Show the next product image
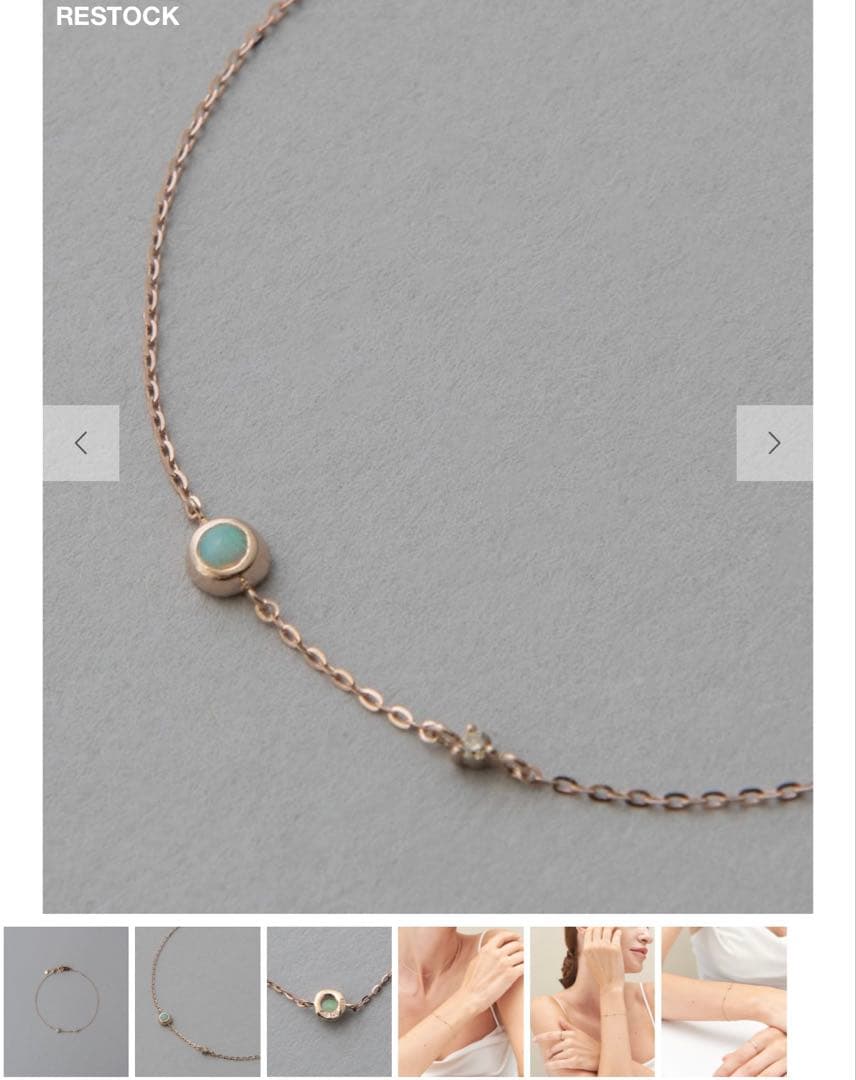The width and height of the screenshot is (856, 1080). coord(774,443)
